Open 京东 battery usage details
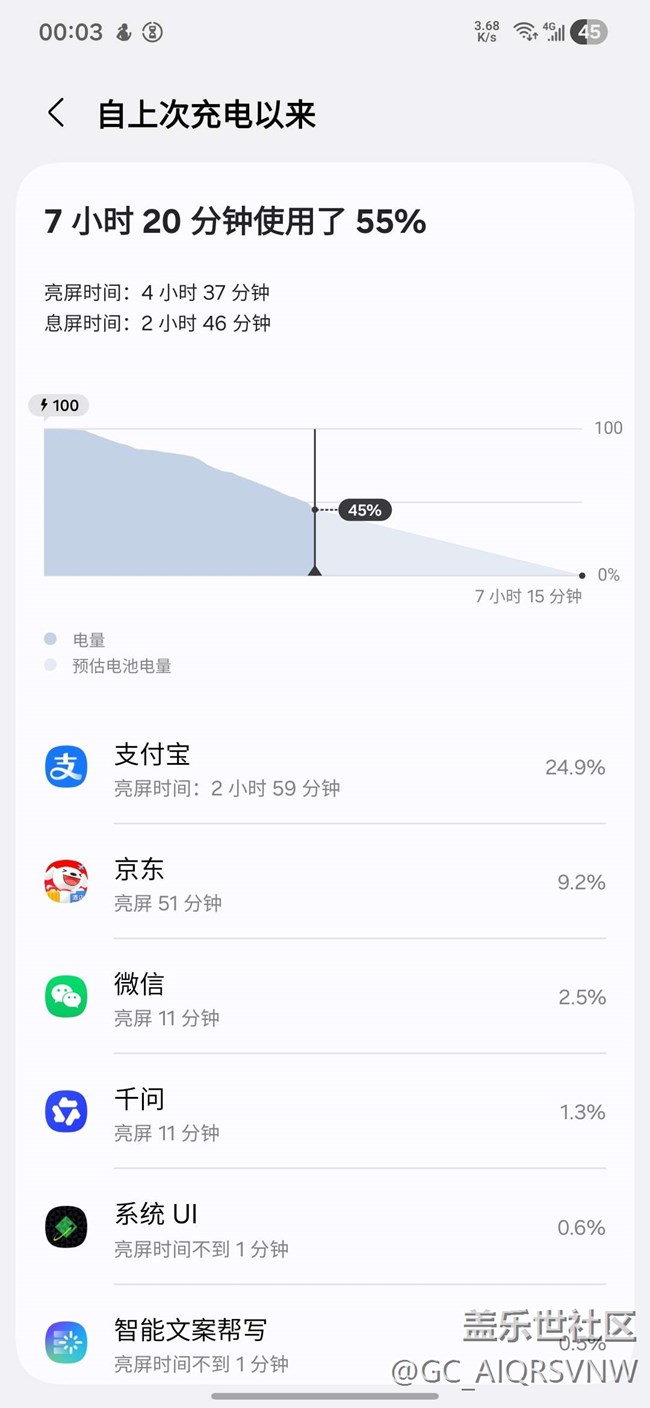 (325, 883)
